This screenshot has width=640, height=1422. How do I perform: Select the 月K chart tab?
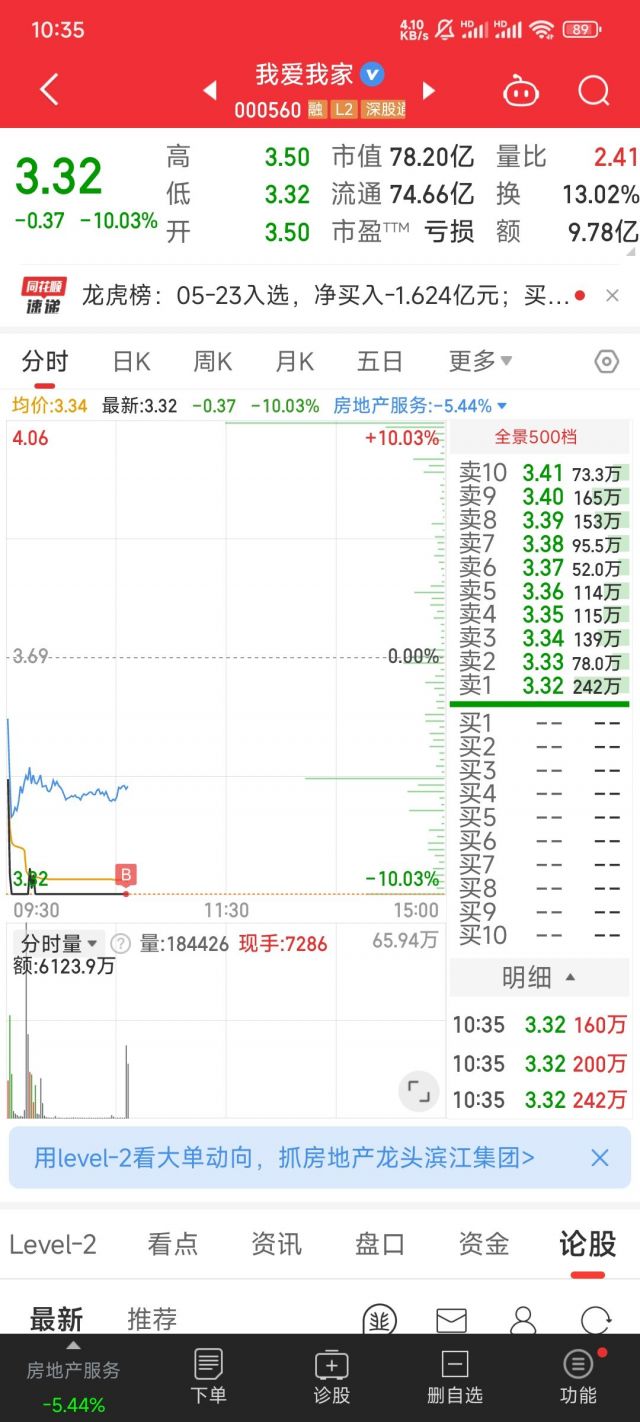pyautogui.click(x=294, y=361)
